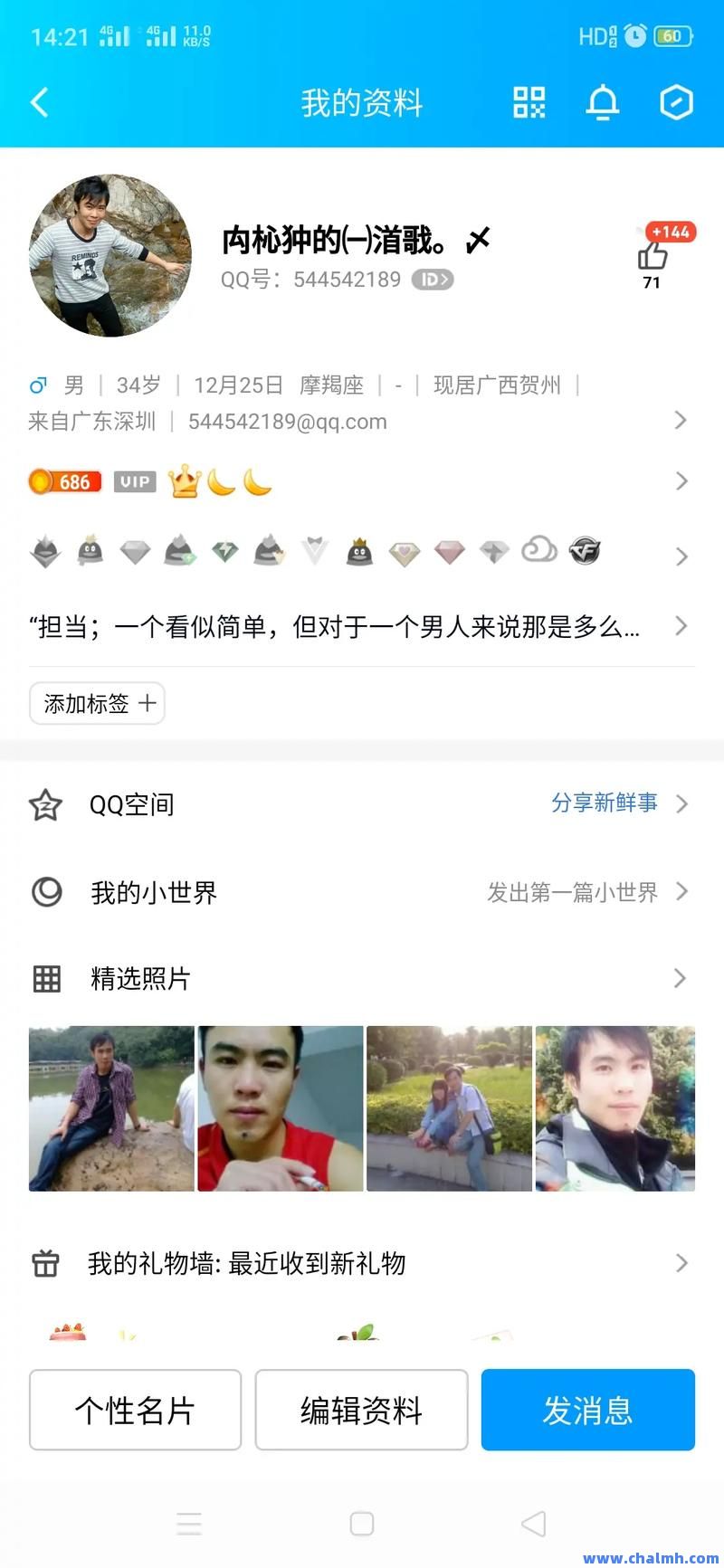
Task: Tap 编辑资料 to edit profile
Action: [x=361, y=1410]
